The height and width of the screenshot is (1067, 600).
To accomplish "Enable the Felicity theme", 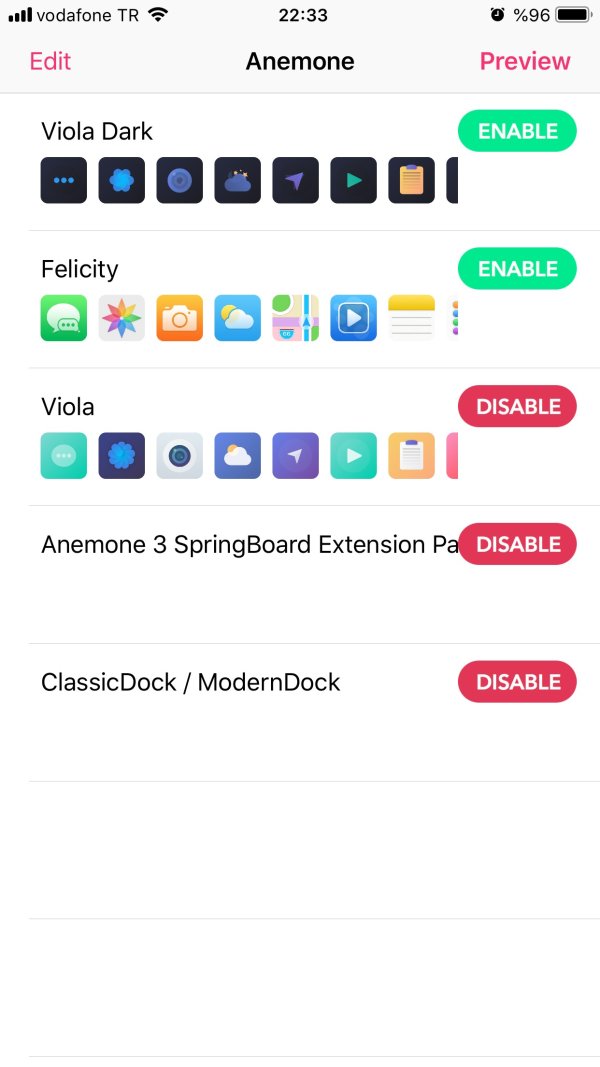I will 517,269.
